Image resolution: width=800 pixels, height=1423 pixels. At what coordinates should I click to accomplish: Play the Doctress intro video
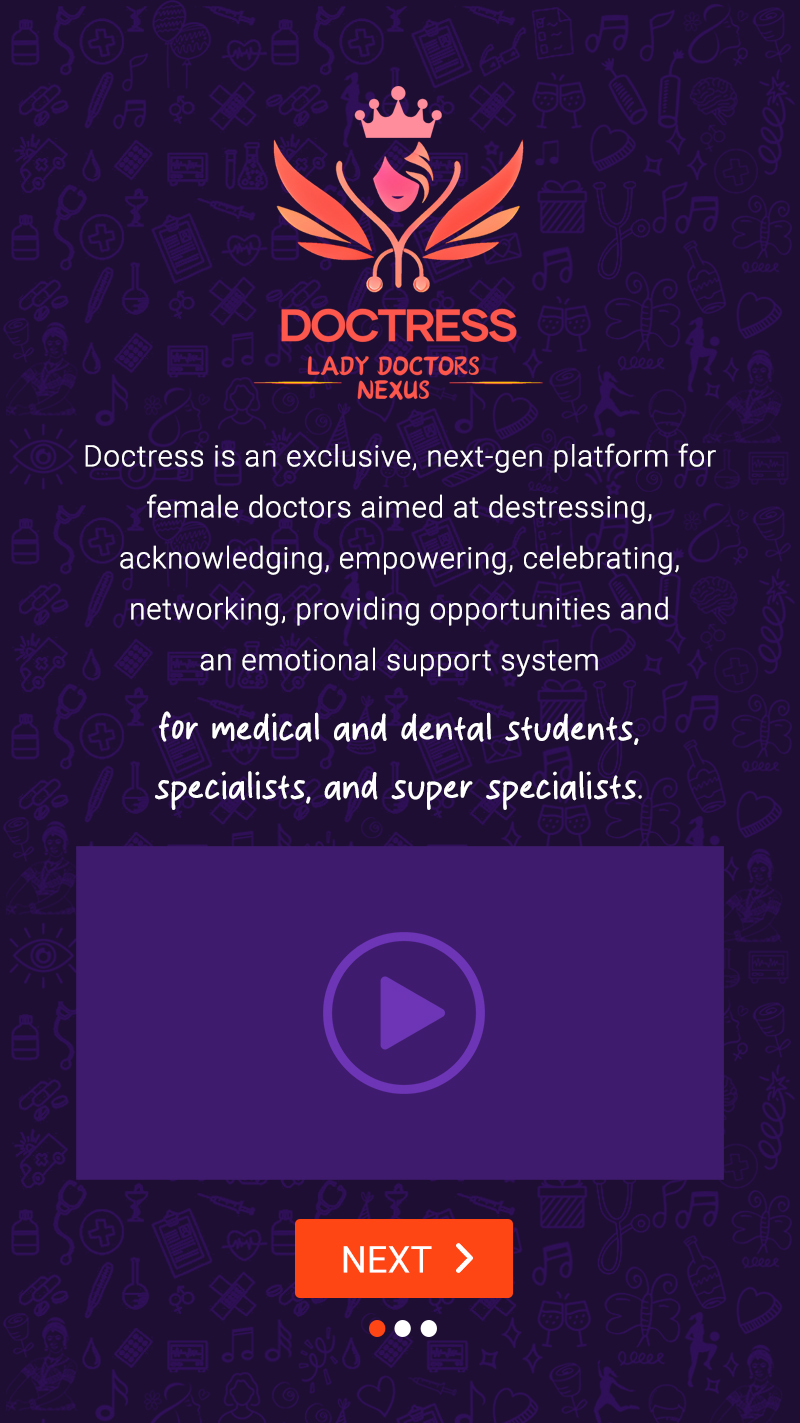coord(403,1012)
